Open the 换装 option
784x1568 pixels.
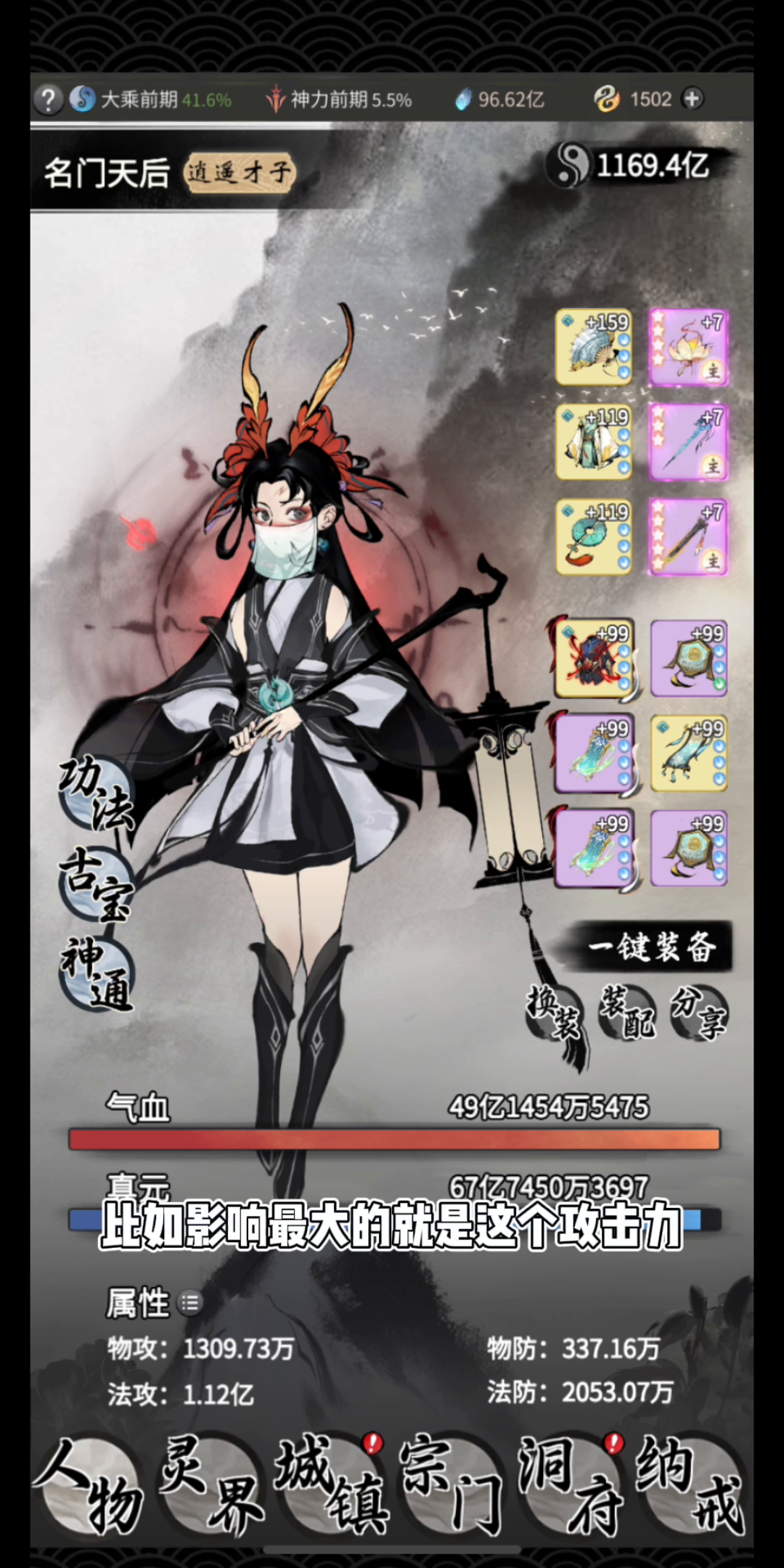[x=555, y=1013]
